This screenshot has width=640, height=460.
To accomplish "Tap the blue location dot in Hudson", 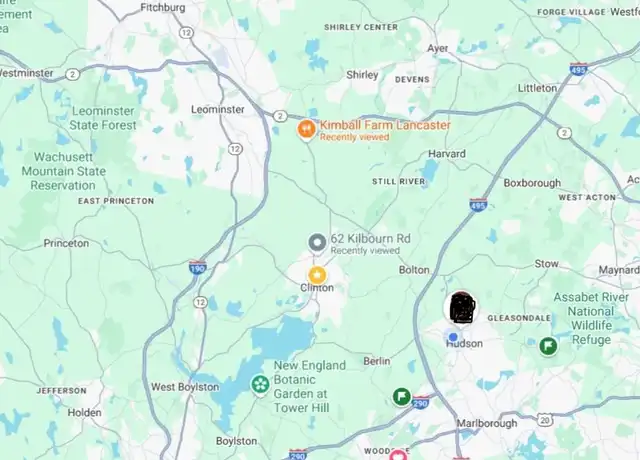I will pos(453,338).
